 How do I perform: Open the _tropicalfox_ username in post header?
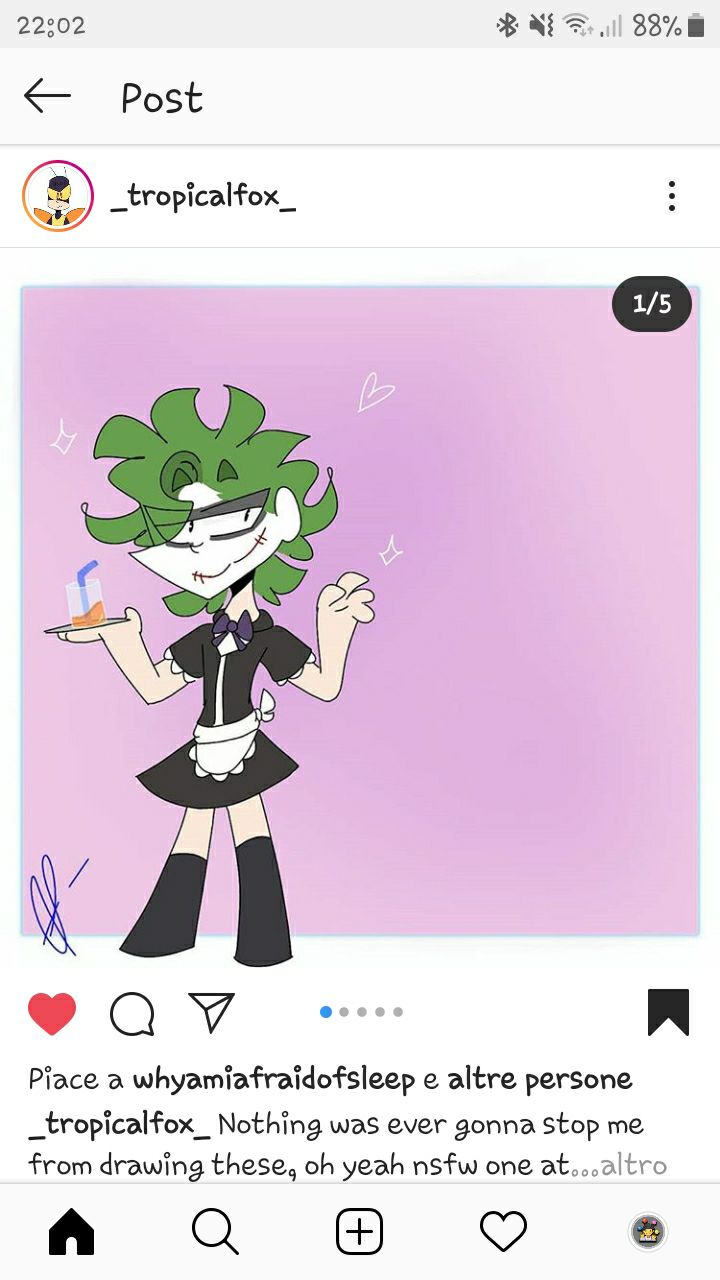click(203, 196)
